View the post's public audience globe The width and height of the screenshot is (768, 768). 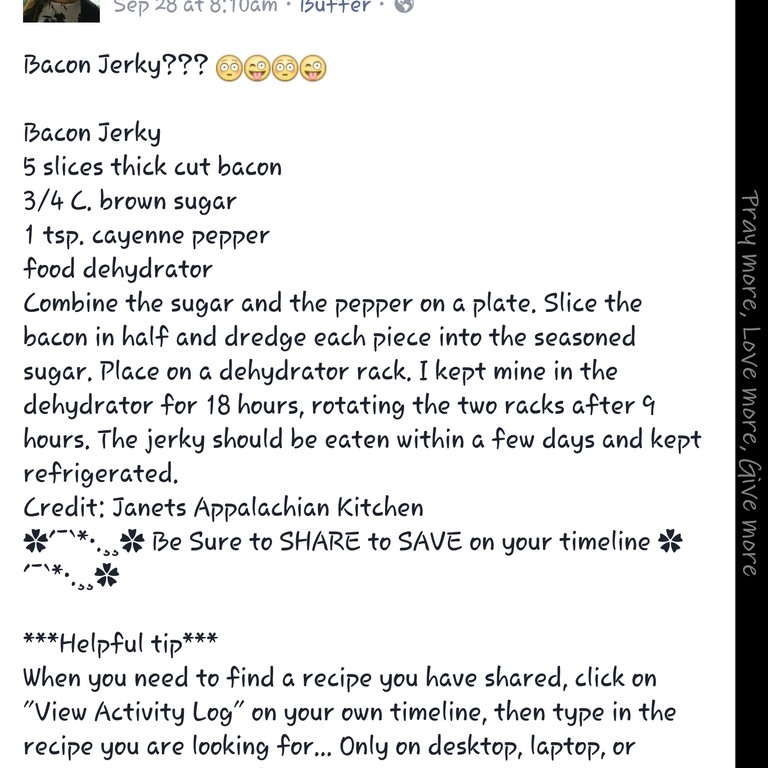[x=404, y=6]
